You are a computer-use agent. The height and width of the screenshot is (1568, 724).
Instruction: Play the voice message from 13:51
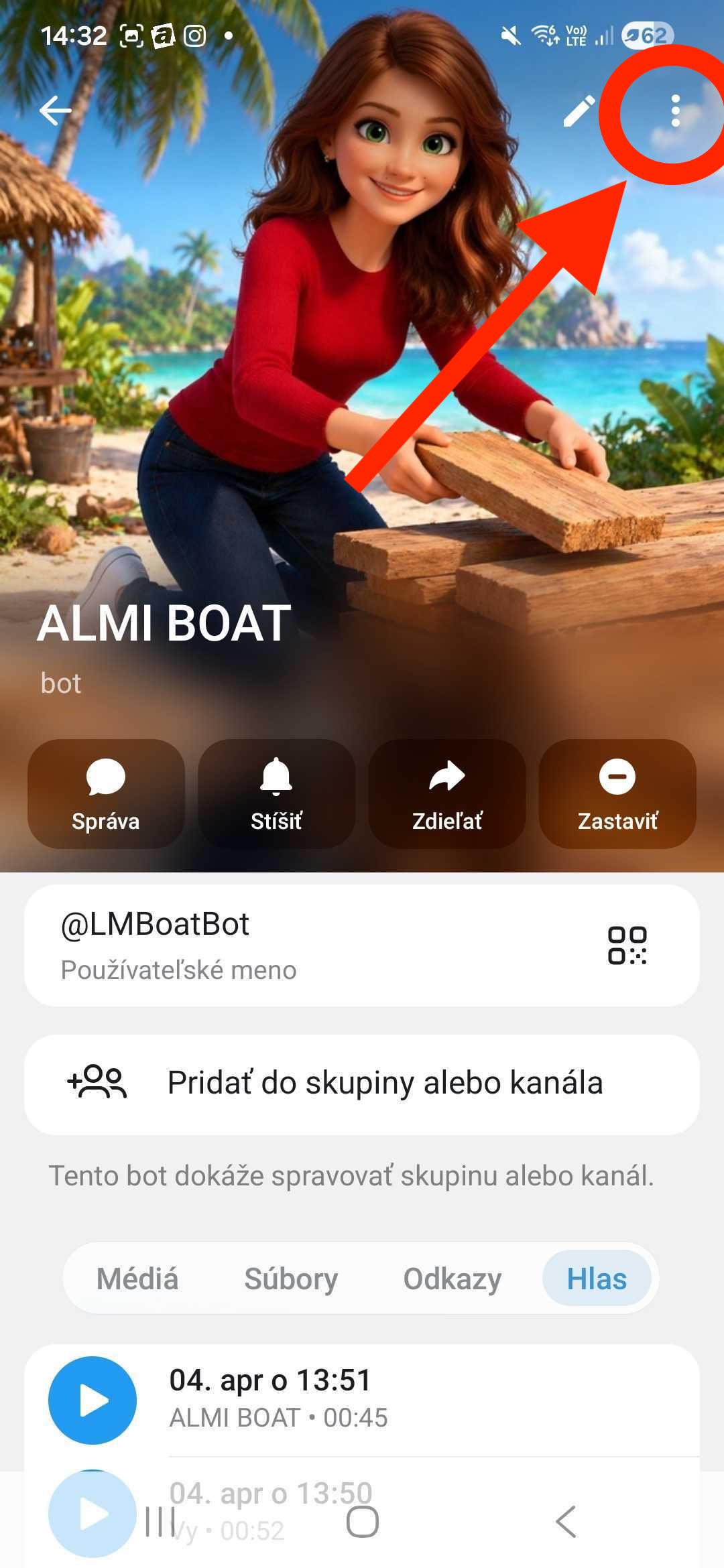[x=93, y=1399]
